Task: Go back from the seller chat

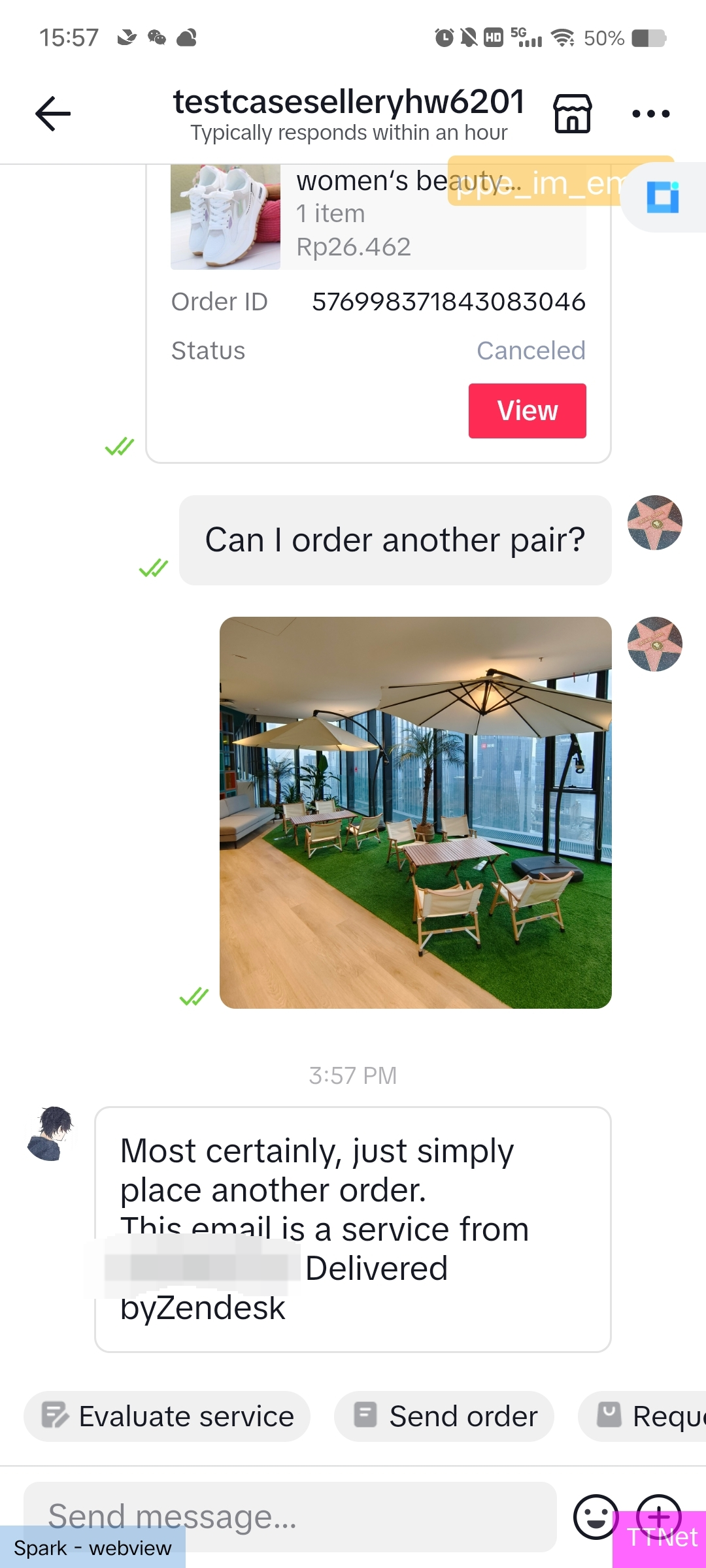Action: (53, 114)
